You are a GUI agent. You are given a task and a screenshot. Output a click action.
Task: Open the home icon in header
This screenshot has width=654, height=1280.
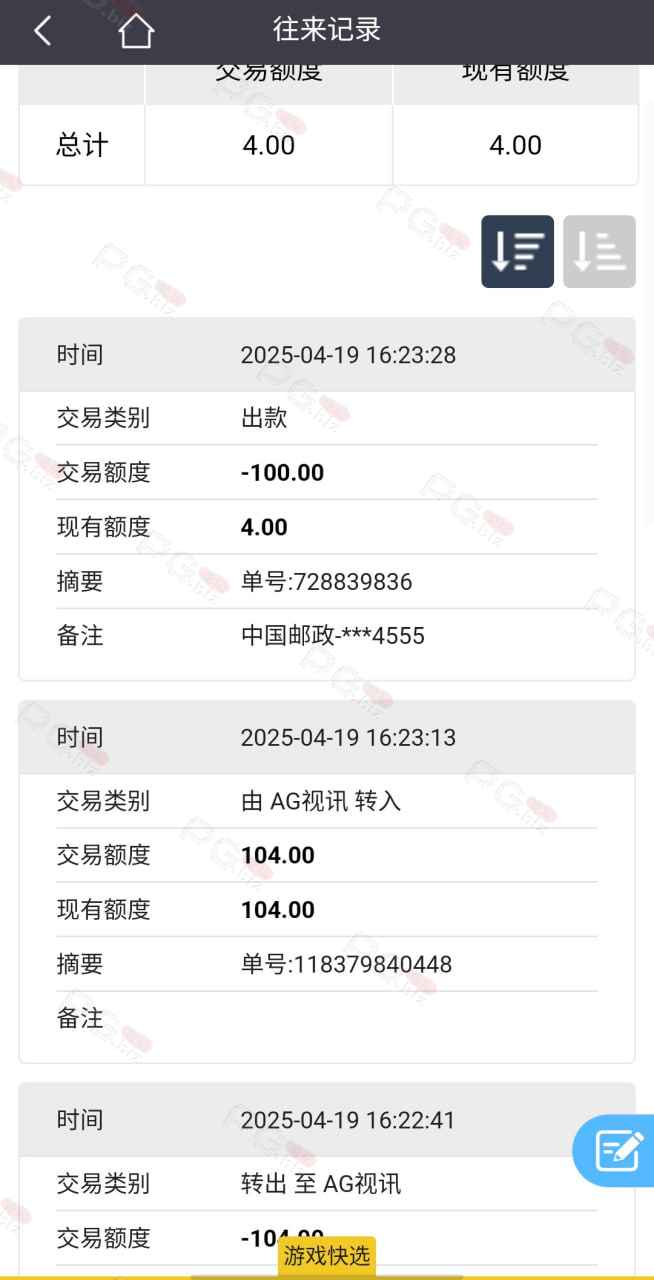point(136,31)
